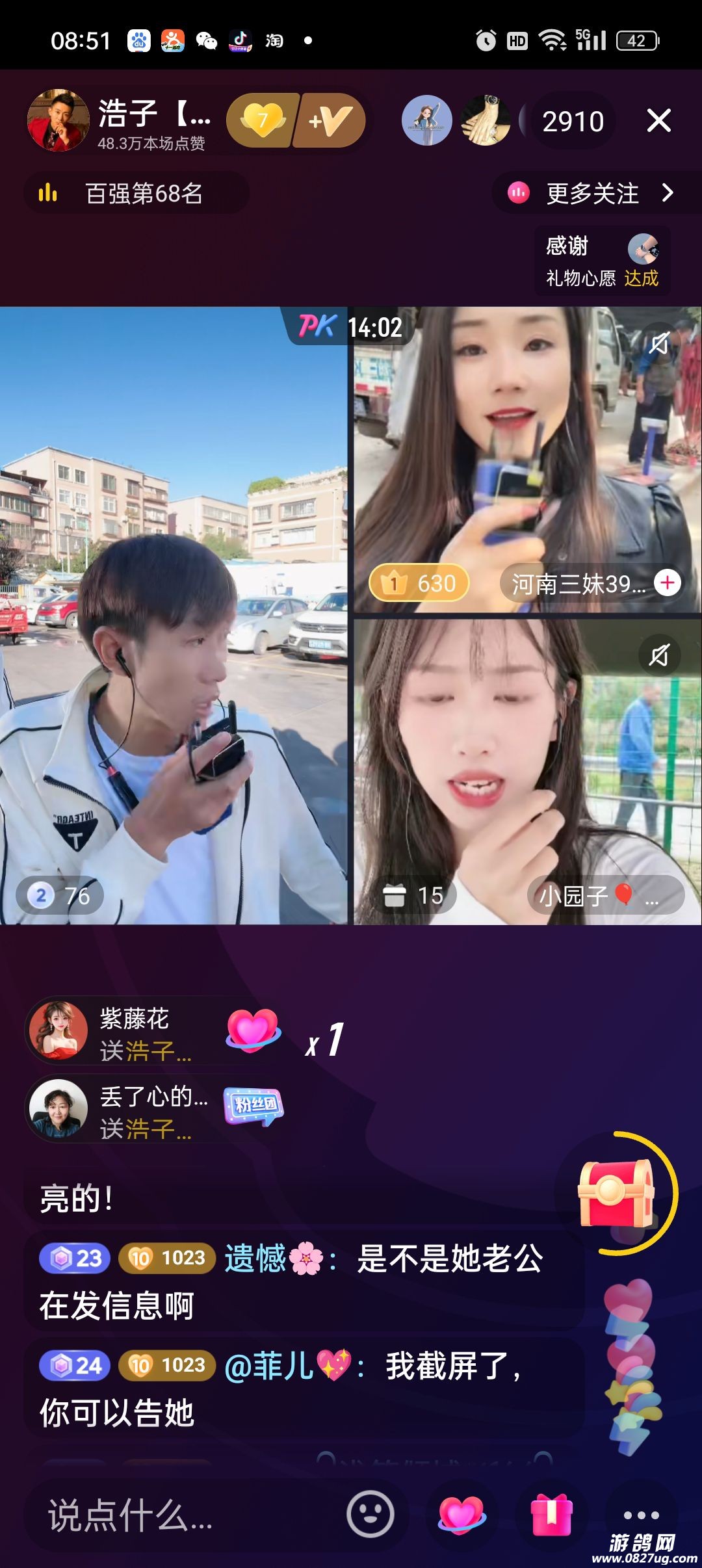Tap 遗憾's comment in the chat
The height and width of the screenshot is (1568, 702).
click(x=292, y=1281)
